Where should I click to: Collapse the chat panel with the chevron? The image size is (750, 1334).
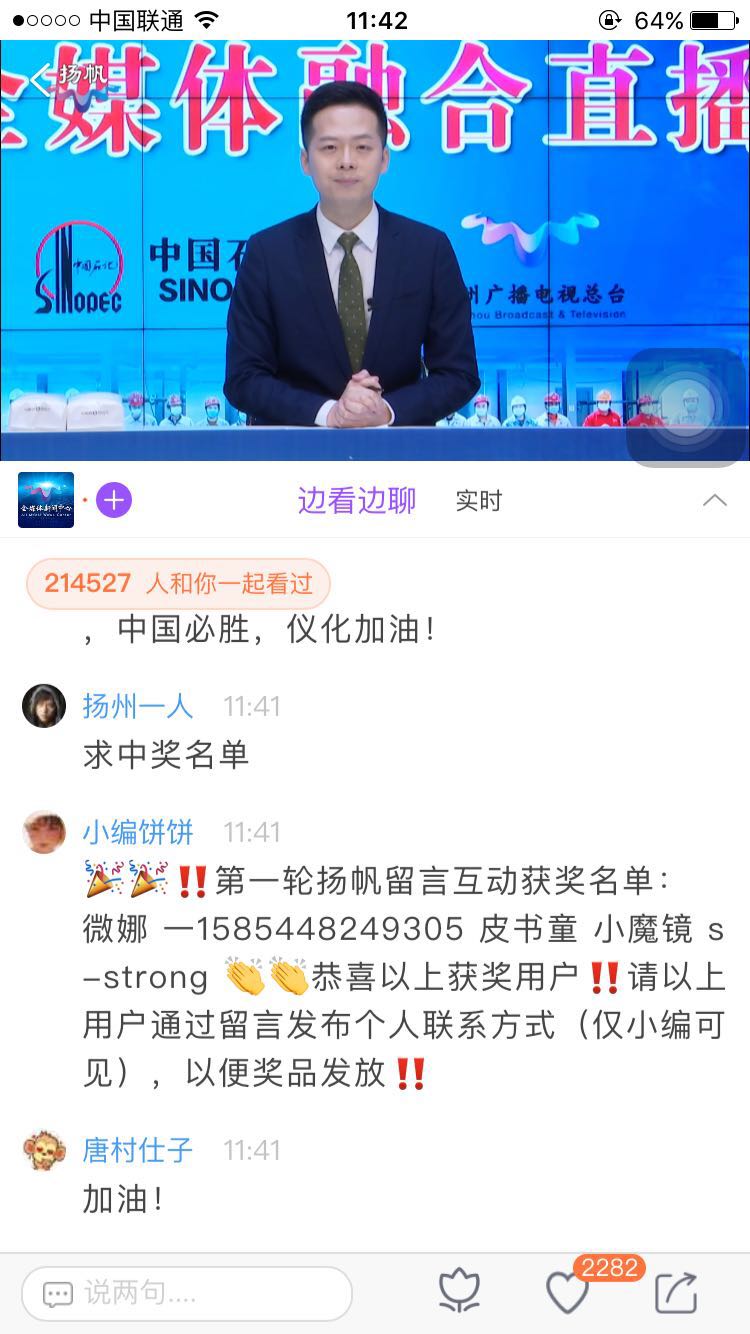[714, 500]
